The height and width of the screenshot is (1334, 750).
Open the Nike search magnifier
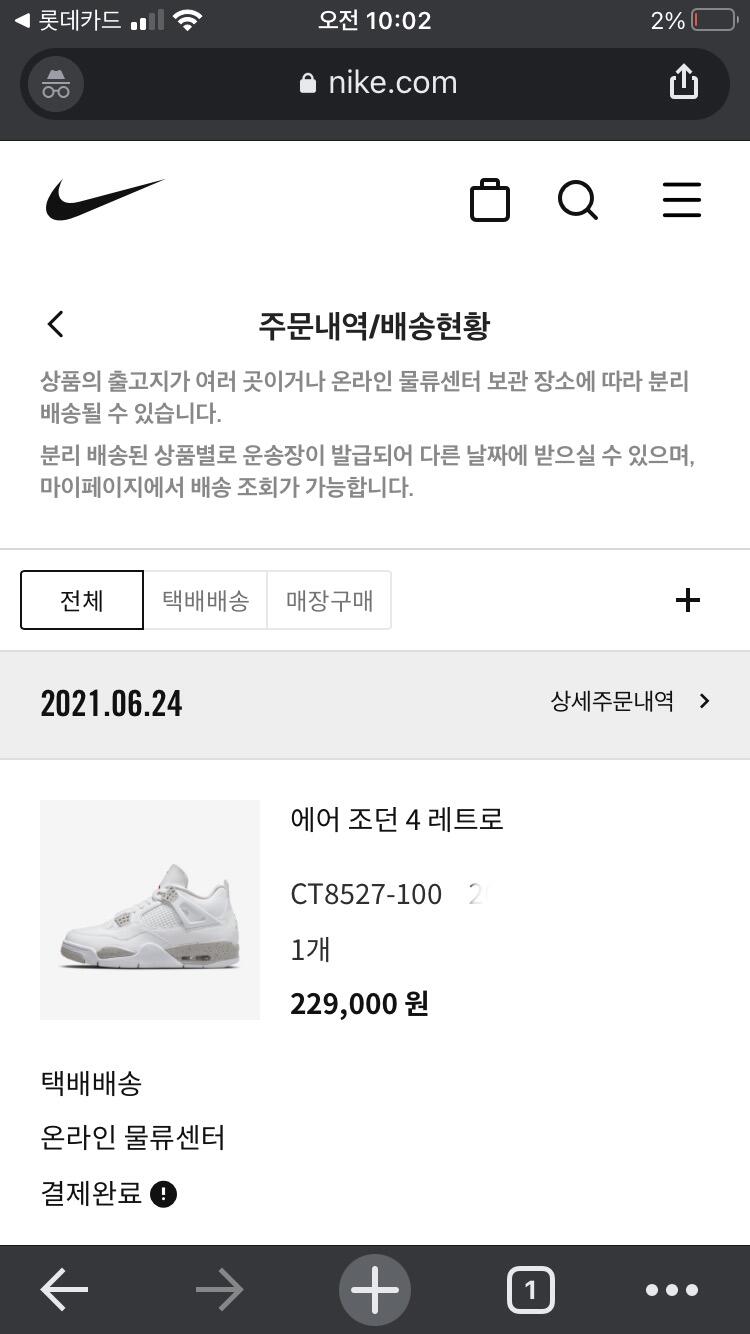[578, 200]
